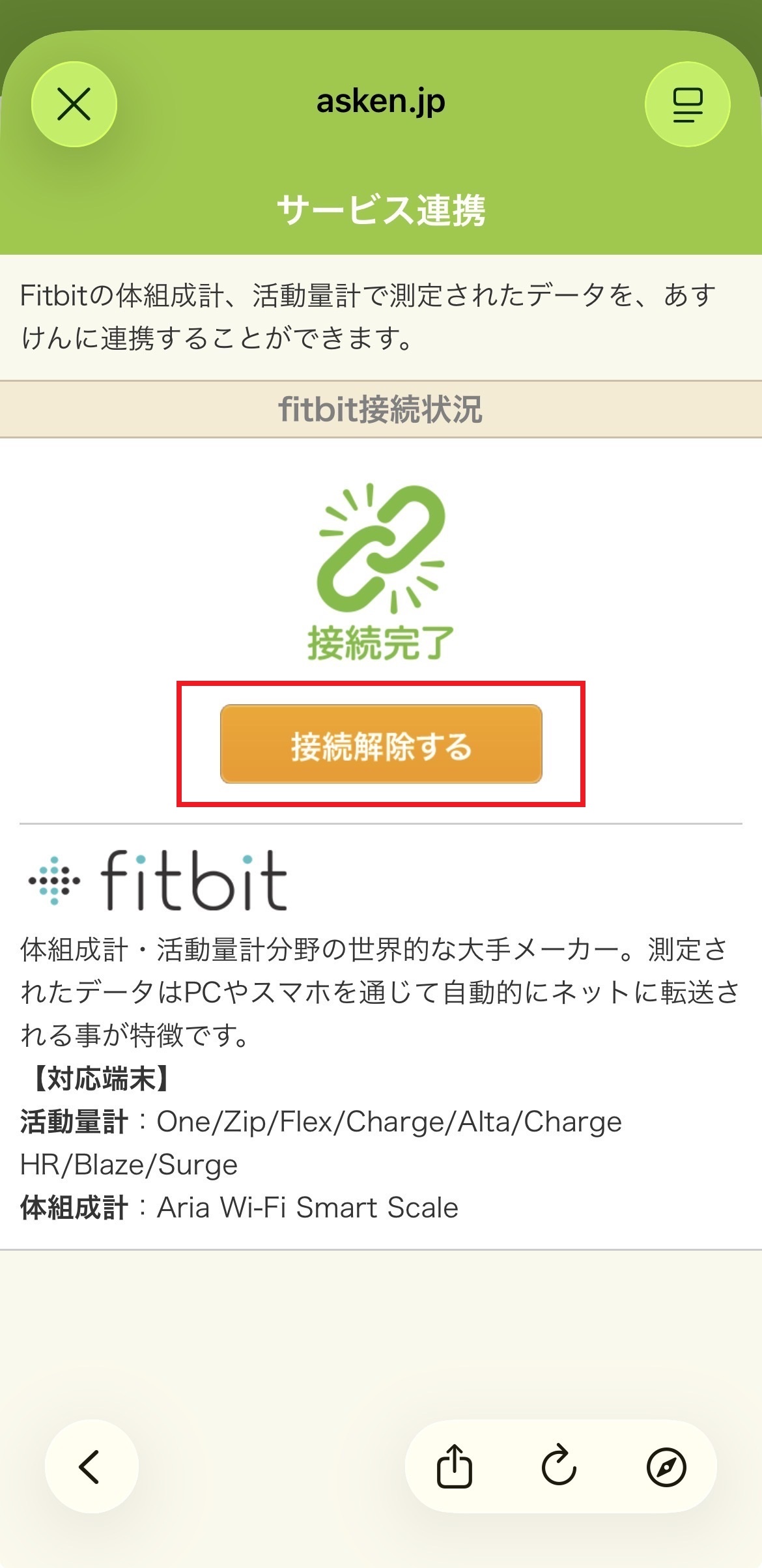Tap the fitbit接続状況 section header
Screen dimensions: 762x1568
click(x=381, y=408)
